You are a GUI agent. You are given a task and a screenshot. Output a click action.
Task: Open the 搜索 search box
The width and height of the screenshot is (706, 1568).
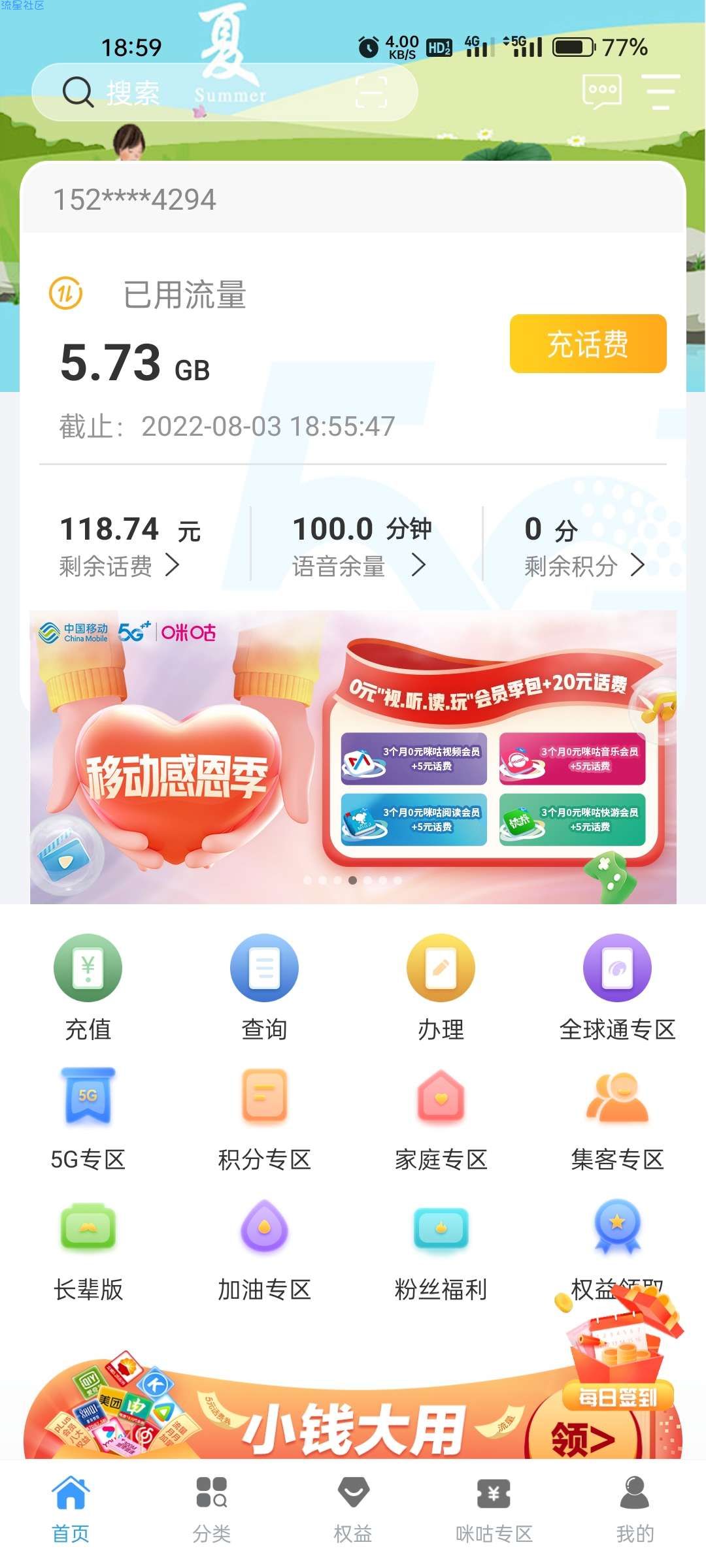point(196,92)
